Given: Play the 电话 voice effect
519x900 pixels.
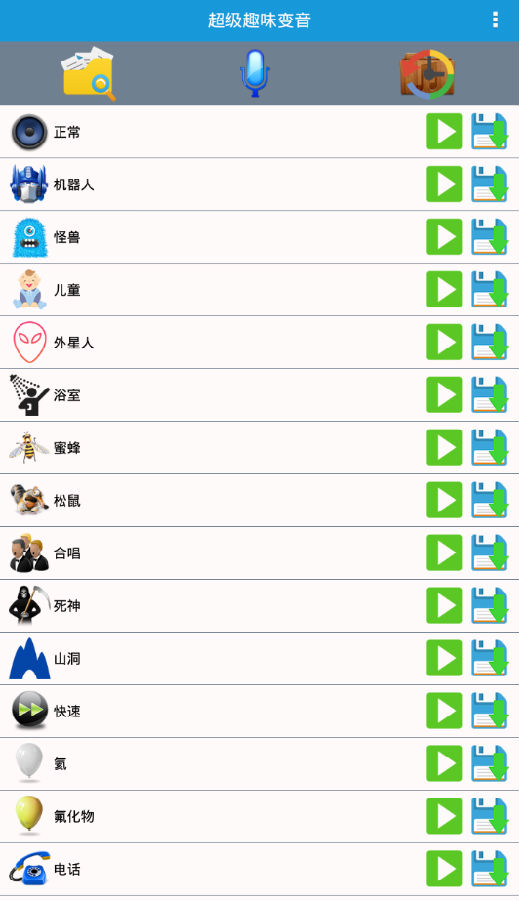Looking at the screenshot, I should coord(444,868).
